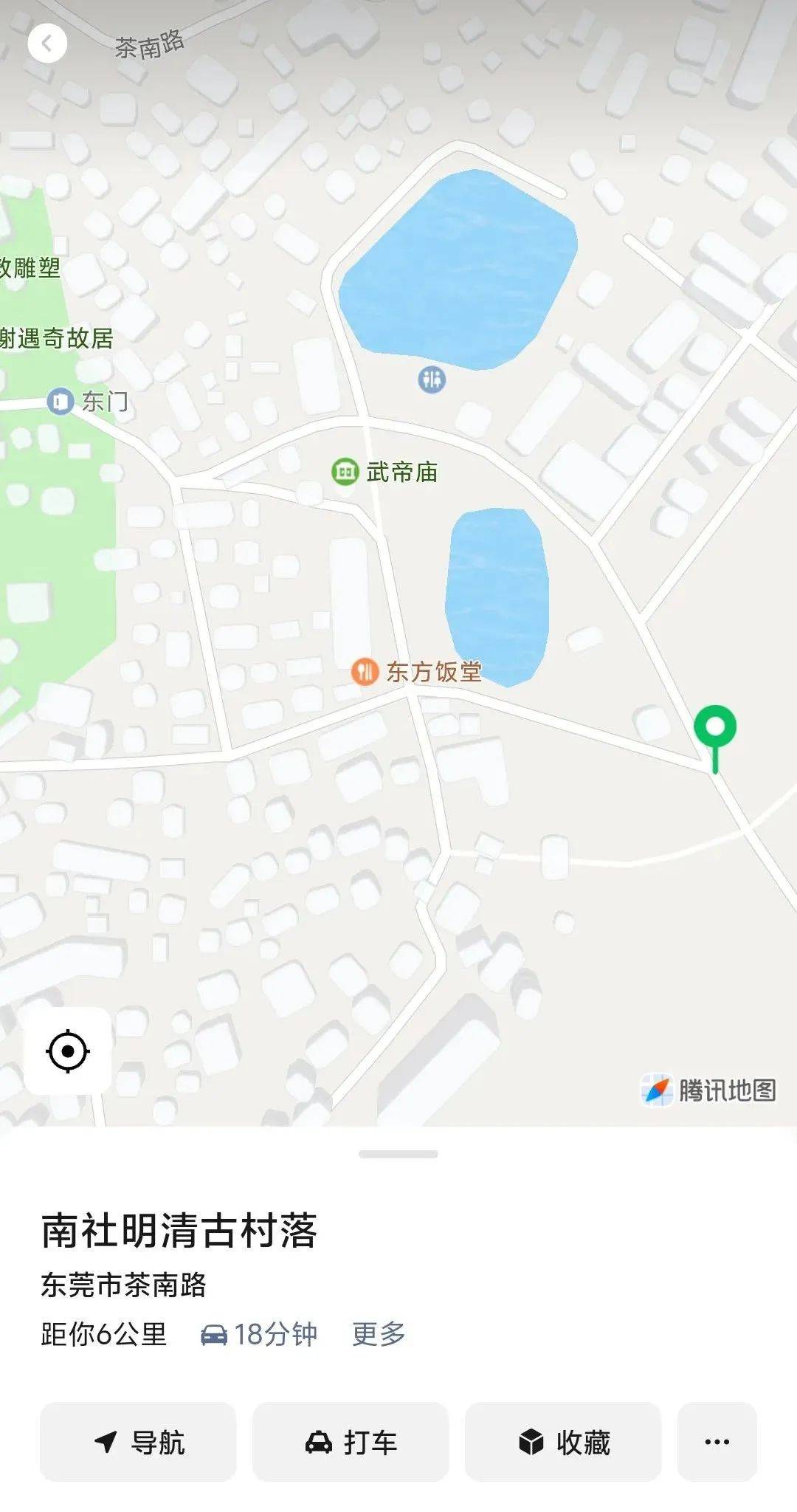Screen dimensions: 797x1512
Task: Select the 武帝庙 landmark on the map
Action: coord(384,471)
